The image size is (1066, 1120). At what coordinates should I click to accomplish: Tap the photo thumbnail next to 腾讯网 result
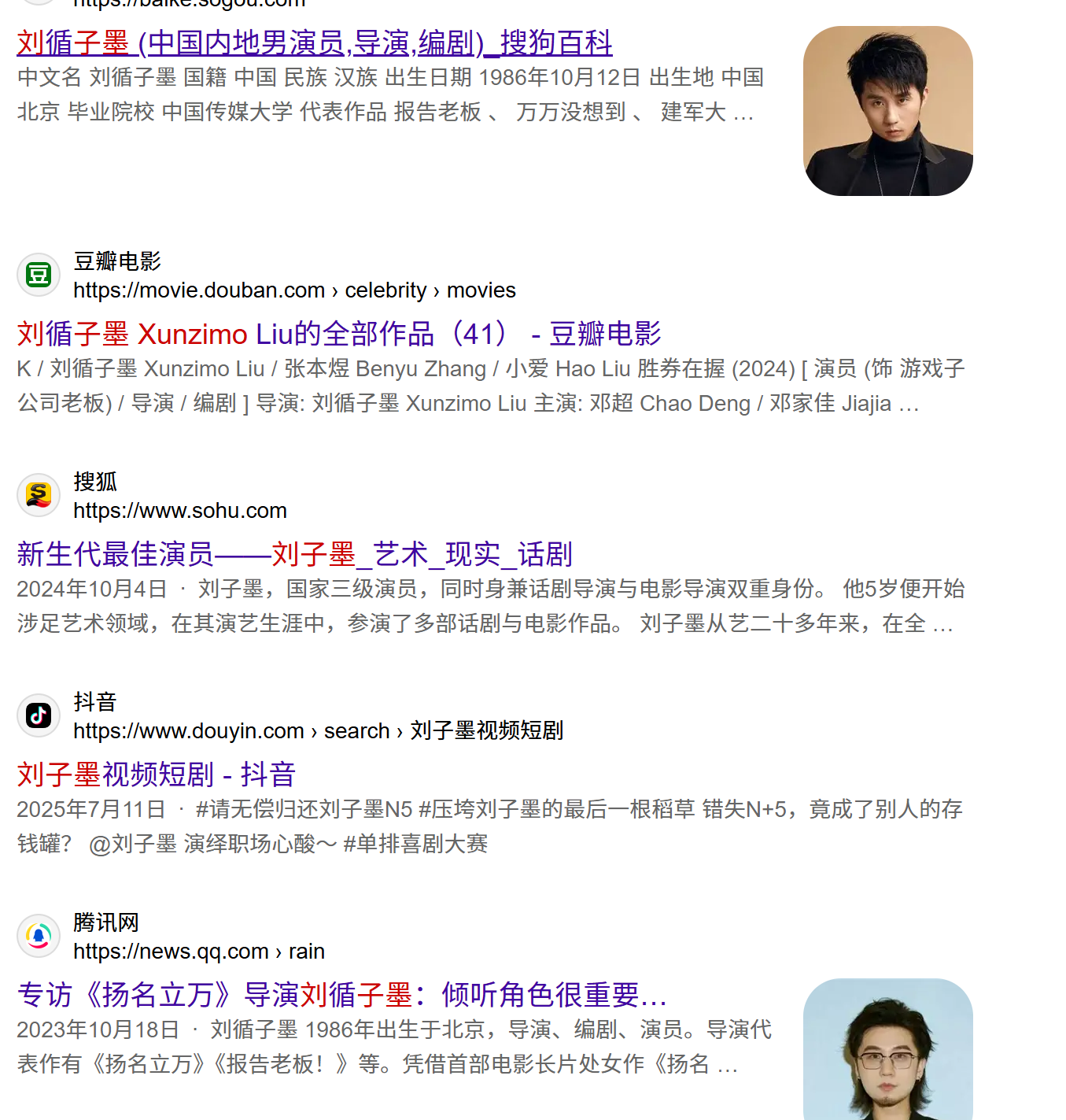pos(887,1049)
